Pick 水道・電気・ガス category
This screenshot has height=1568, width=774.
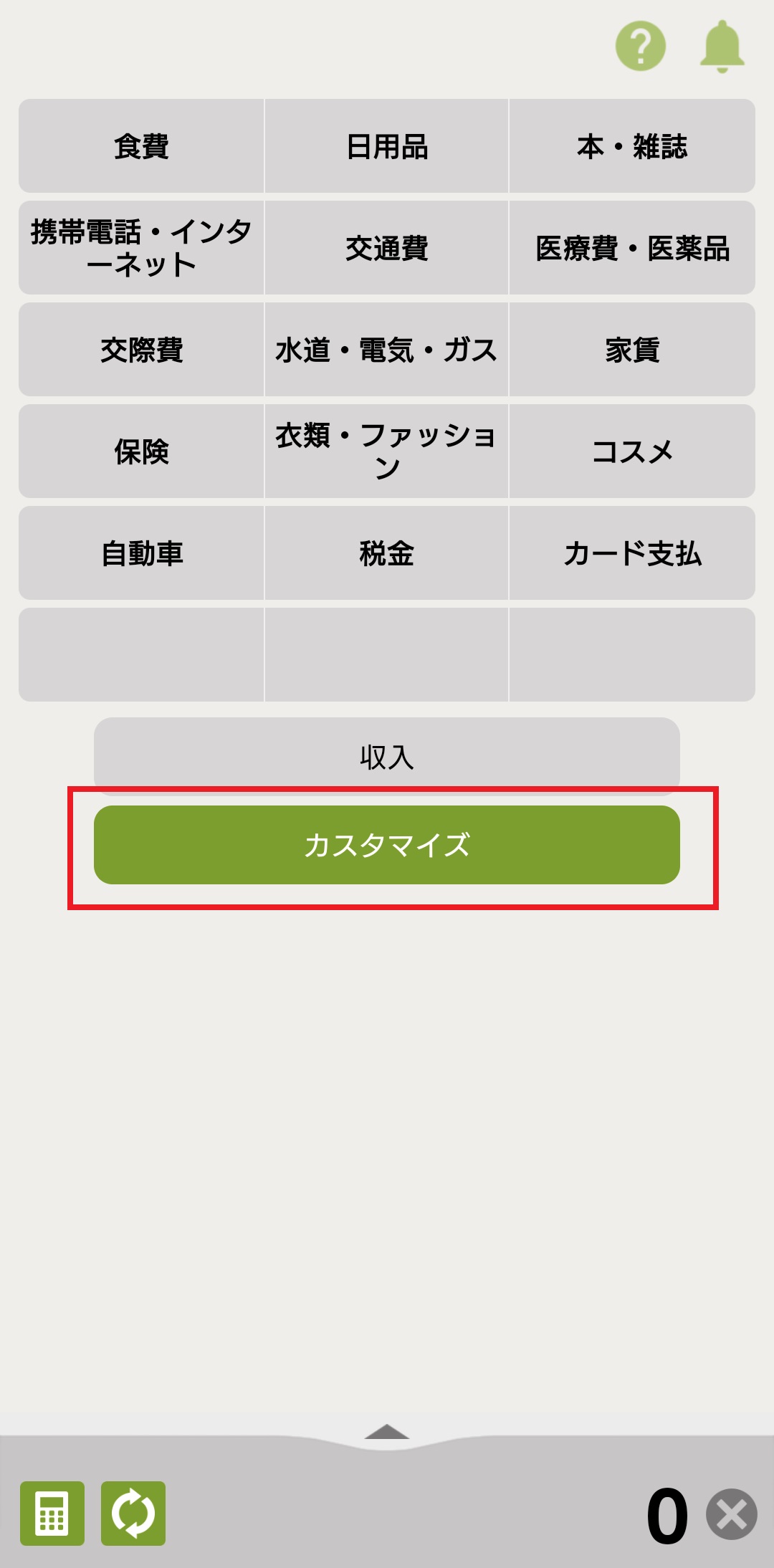click(x=387, y=350)
